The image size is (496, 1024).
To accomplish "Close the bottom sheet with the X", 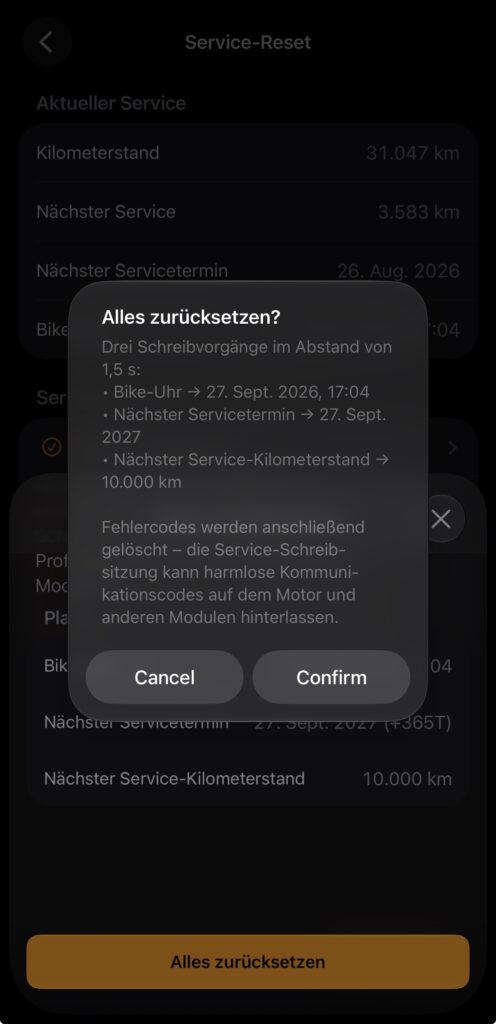I will [441, 519].
